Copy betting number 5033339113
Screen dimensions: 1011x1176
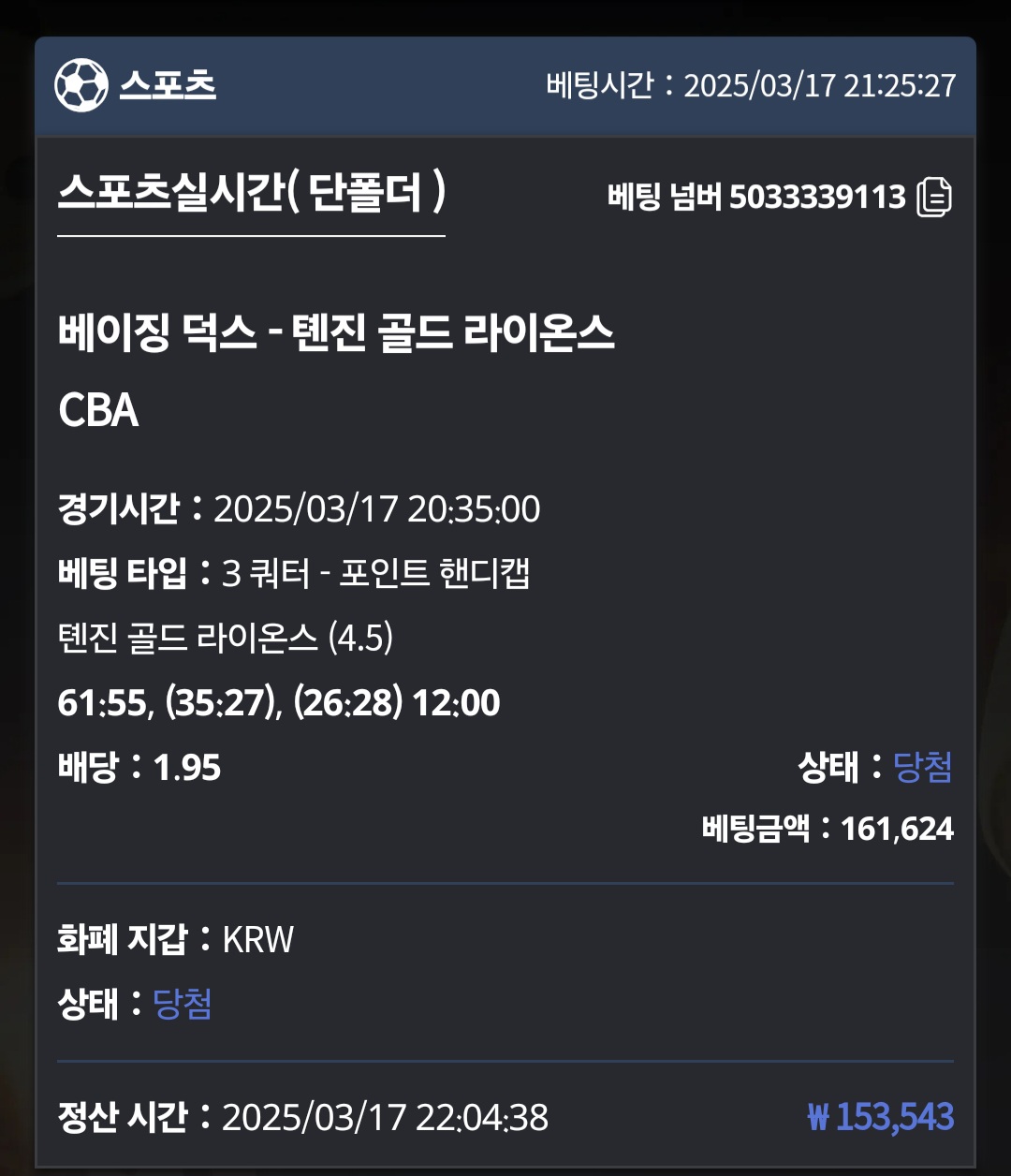pyautogui.click(x=933, y=198)
